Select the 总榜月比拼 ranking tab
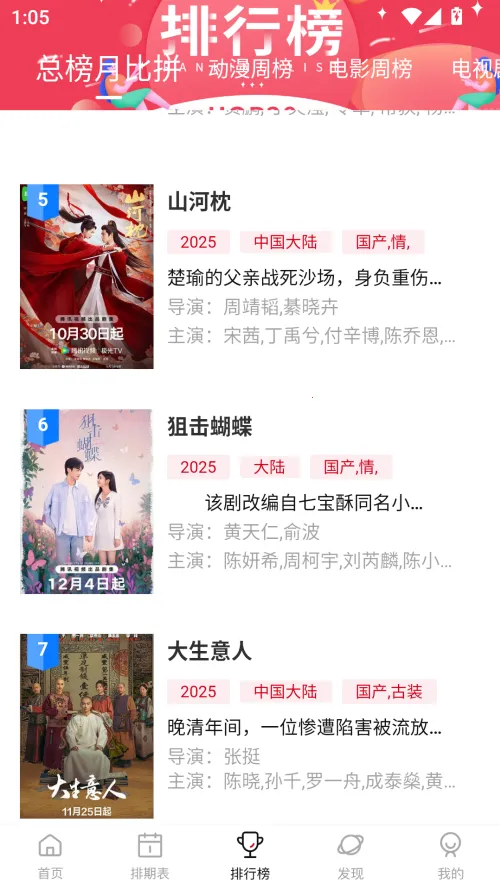The height and width of the screenshot is (889, 500). point(108,69)
